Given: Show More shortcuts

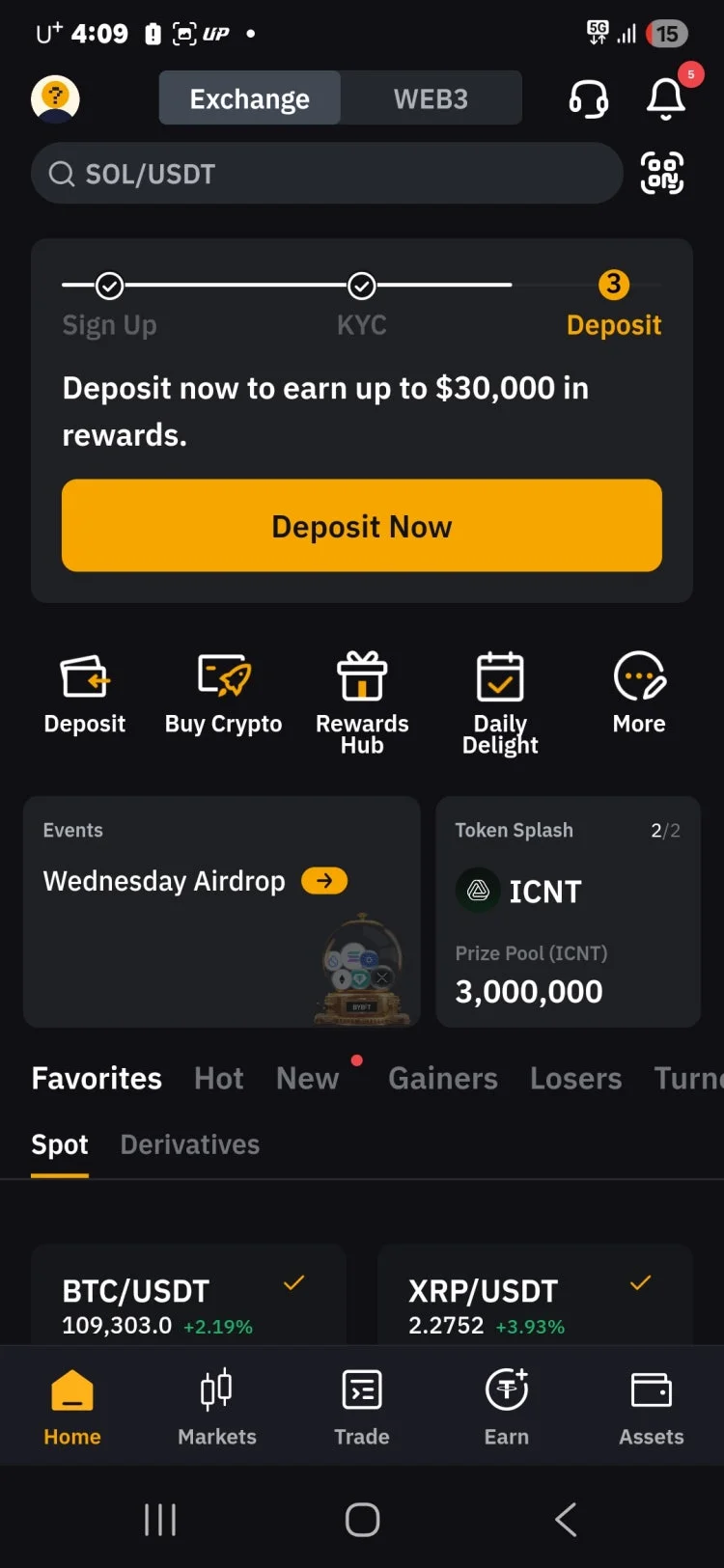Looking at the screenshot, I should click(639, 695).
